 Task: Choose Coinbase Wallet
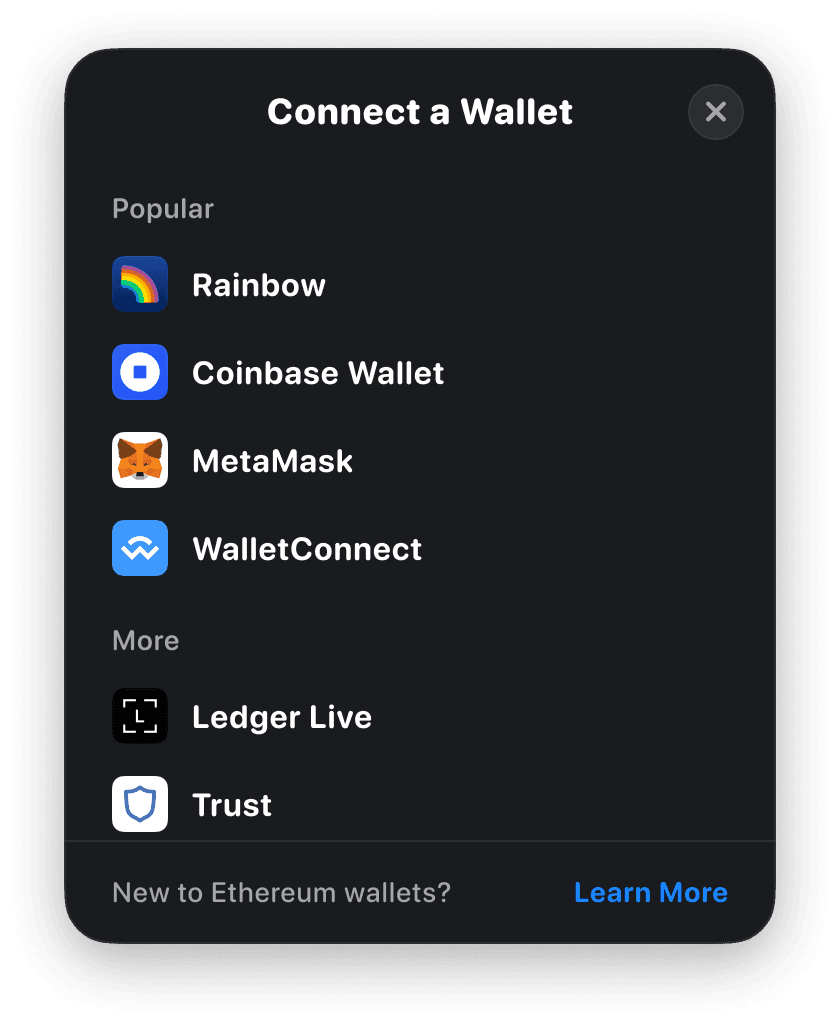tap(317, 373)
